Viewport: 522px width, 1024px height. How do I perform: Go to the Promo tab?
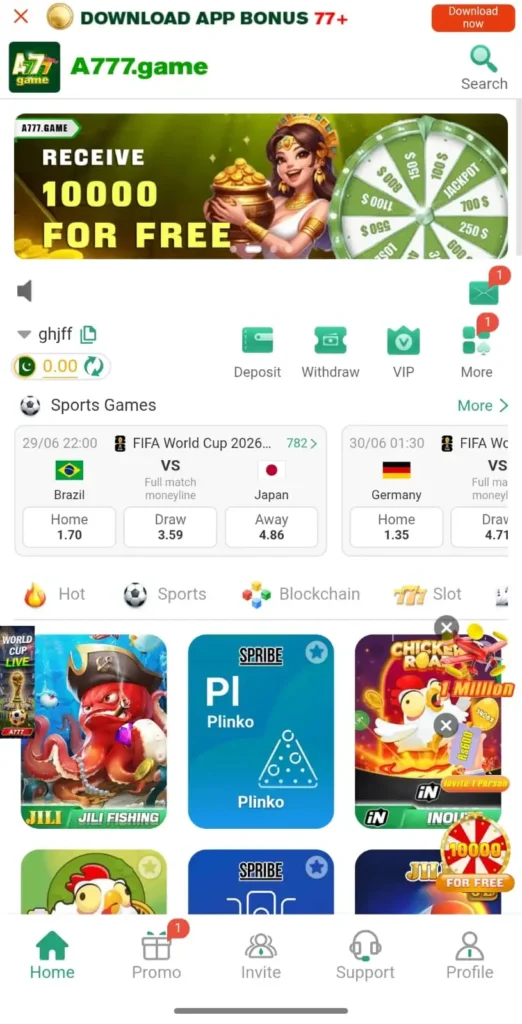click(x=156, y=956)
